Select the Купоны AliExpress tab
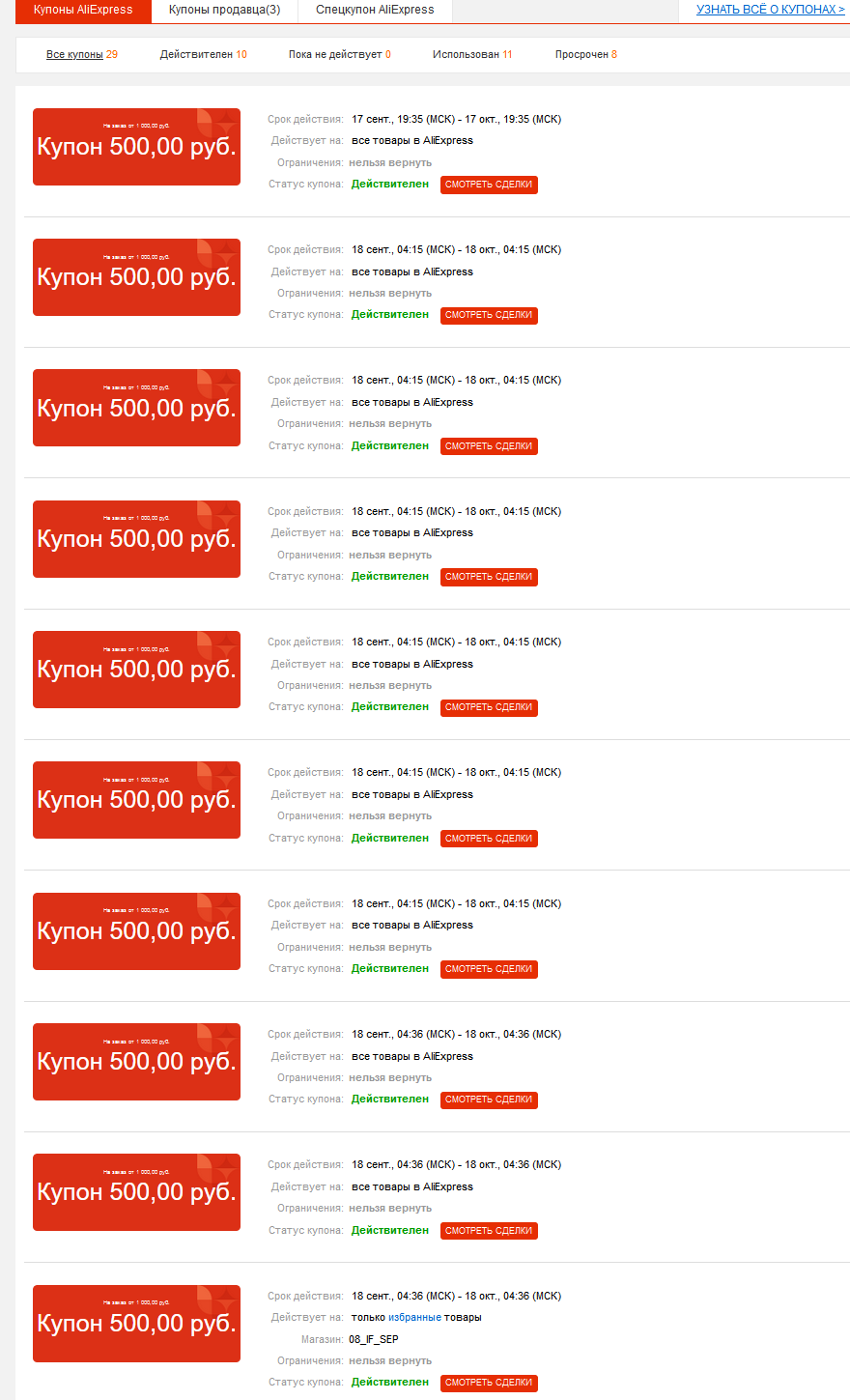Screen dimensions: 850x1400 tap(83, 10)
